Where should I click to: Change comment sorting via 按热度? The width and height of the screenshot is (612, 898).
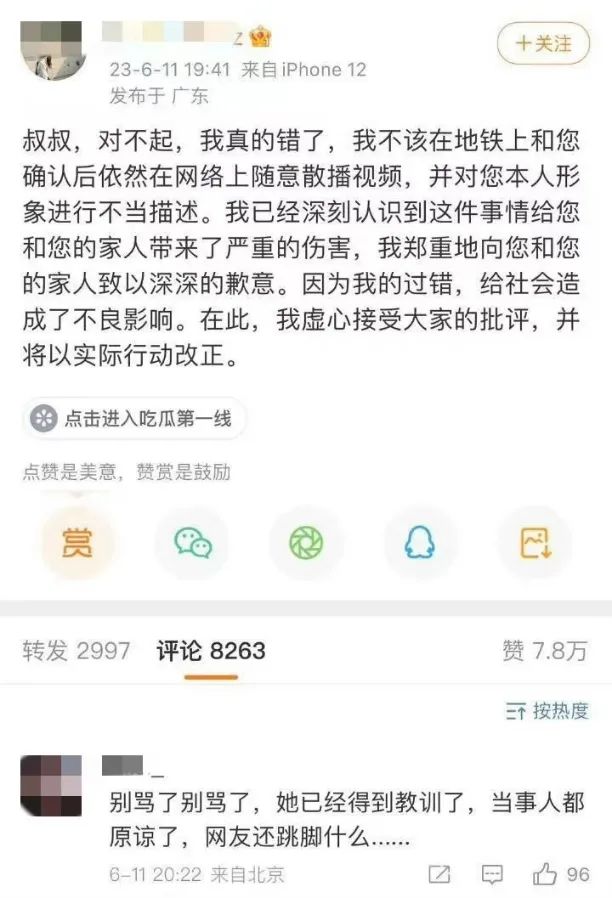point(548,711)
